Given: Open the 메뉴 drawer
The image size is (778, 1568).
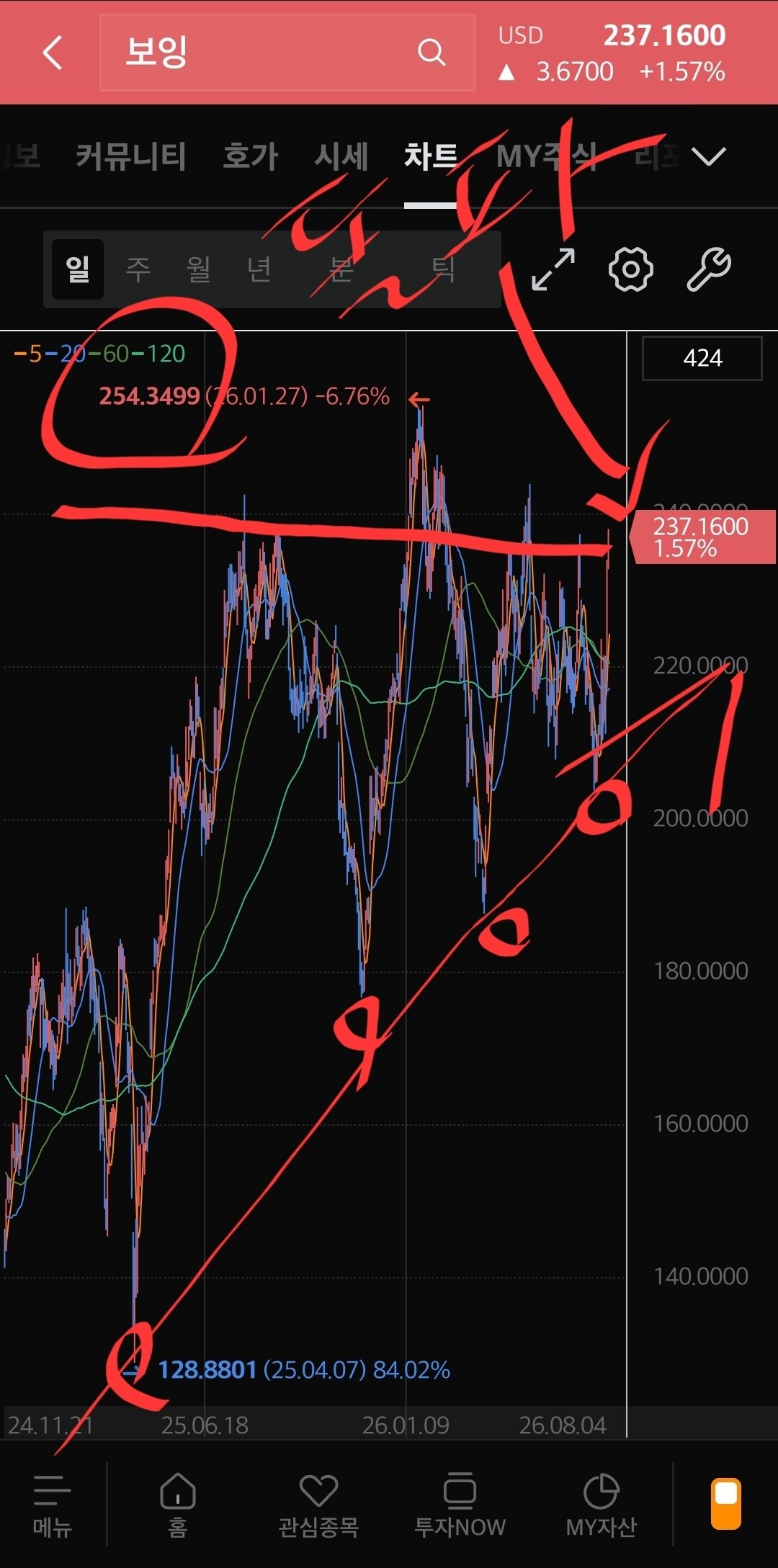Looking at the screenshot, I should pos(52,1505).
